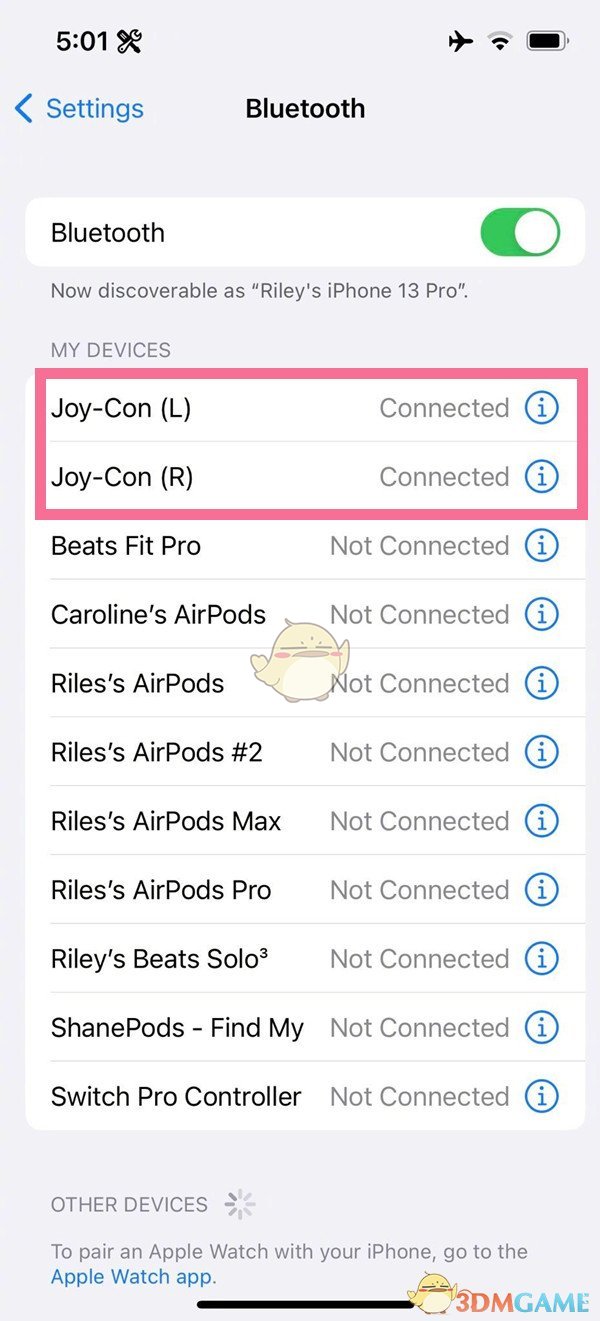Show details for Joy-Con (L) info icon

pyautogui.click(x=541, y=408)
